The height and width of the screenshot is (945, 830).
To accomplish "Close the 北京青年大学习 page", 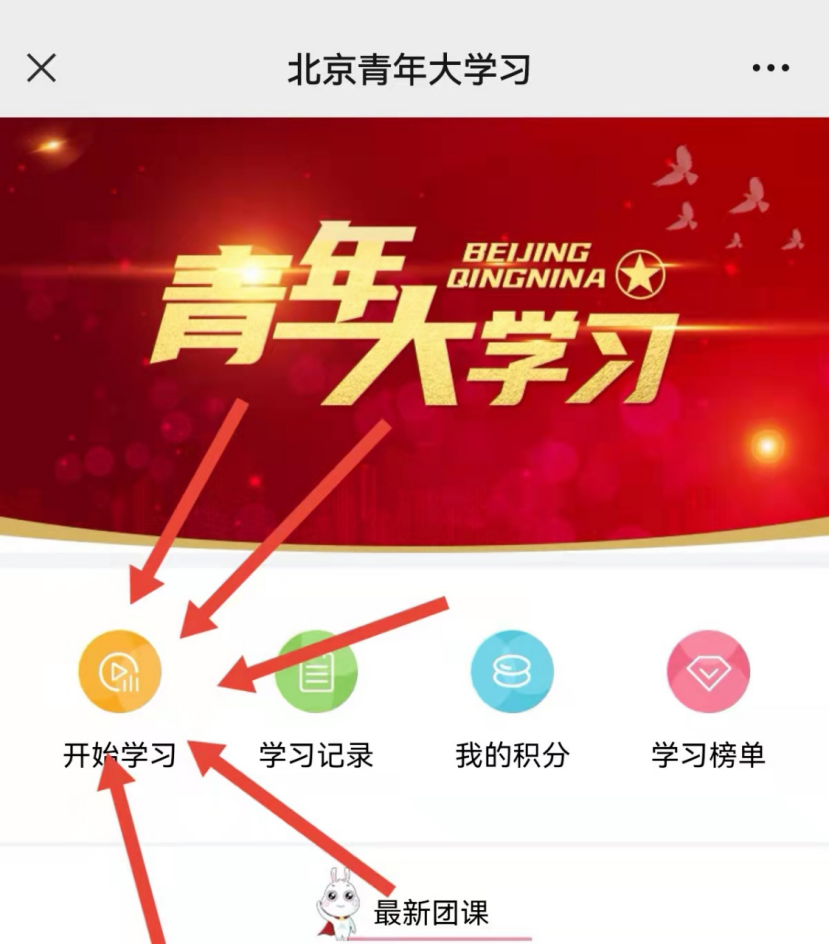I will (x=41, y=69).
